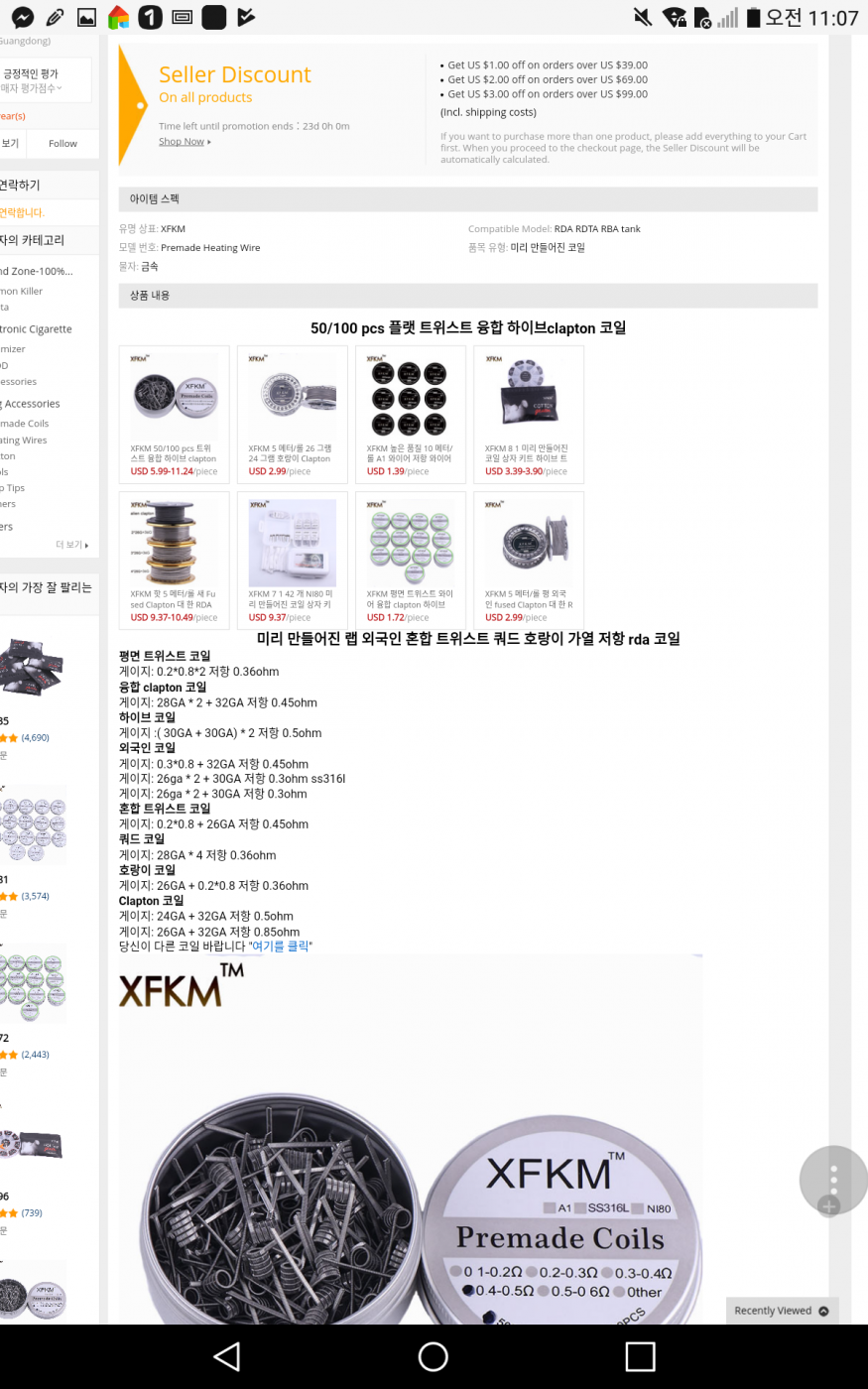The image size is (868, 1389).
Task: Open the floating three-dot menu button
Action: click(833, 1180)
